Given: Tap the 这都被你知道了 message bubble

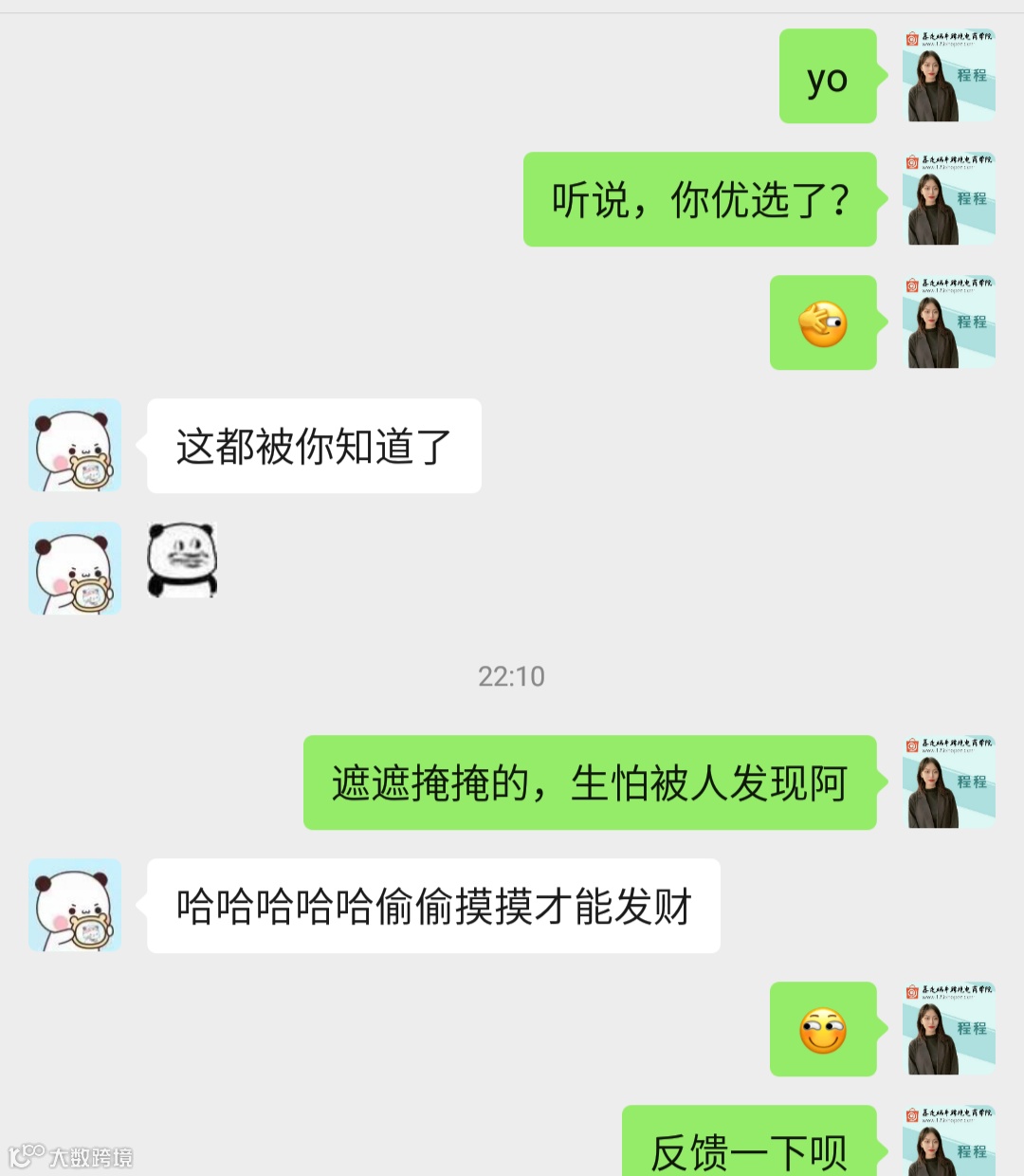Looking at the screenshot, I should [314, 446].
